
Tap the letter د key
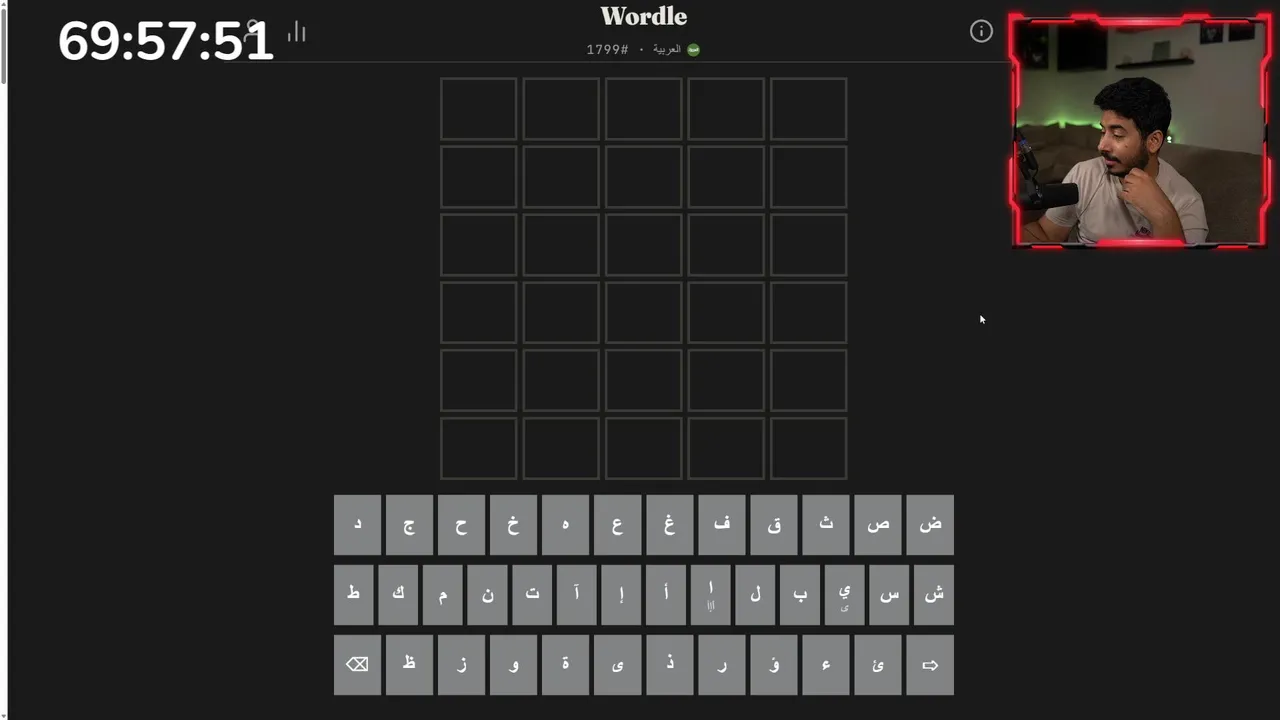coord(357,524)
